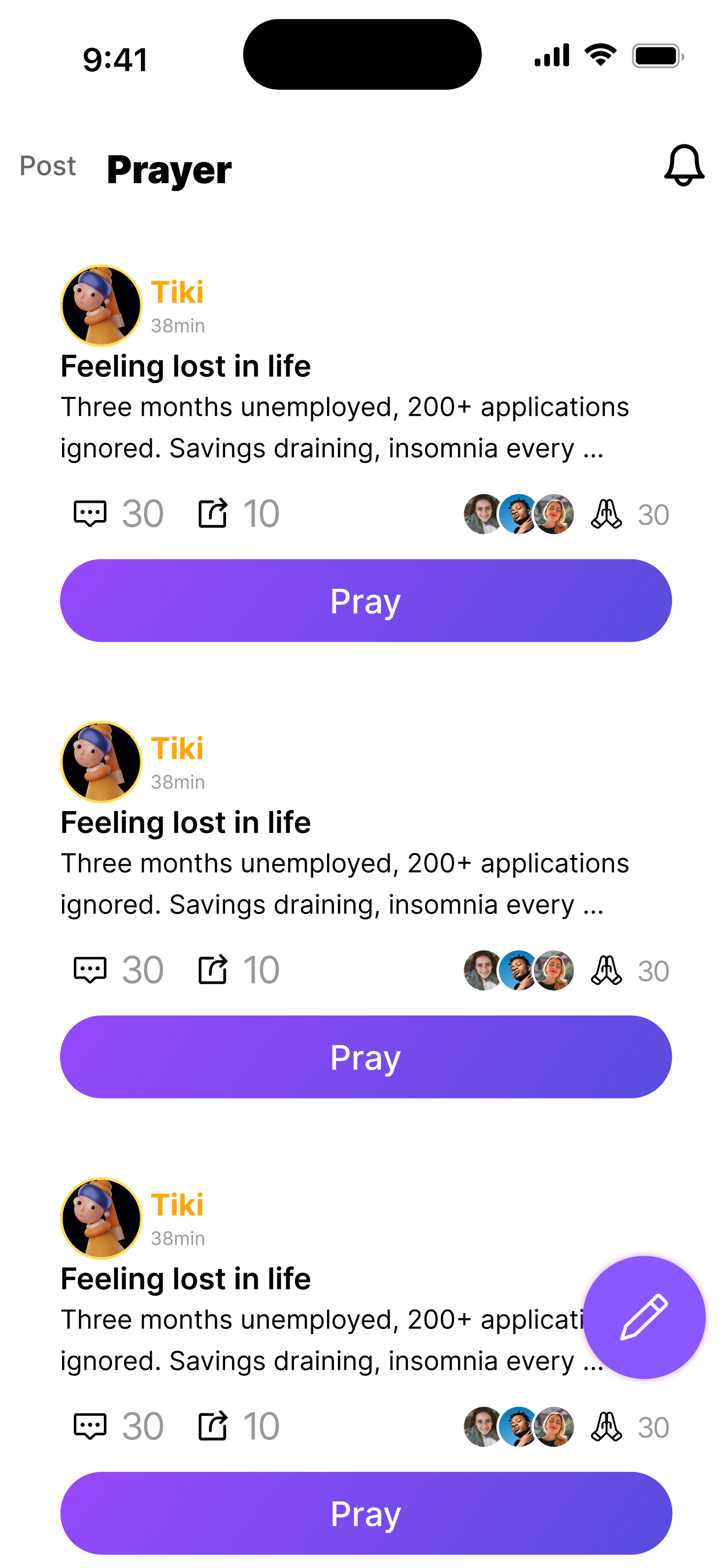Open the username Tiki on the second post
Viewport: 725px width, 1568px height.
[x=177, y=750]
